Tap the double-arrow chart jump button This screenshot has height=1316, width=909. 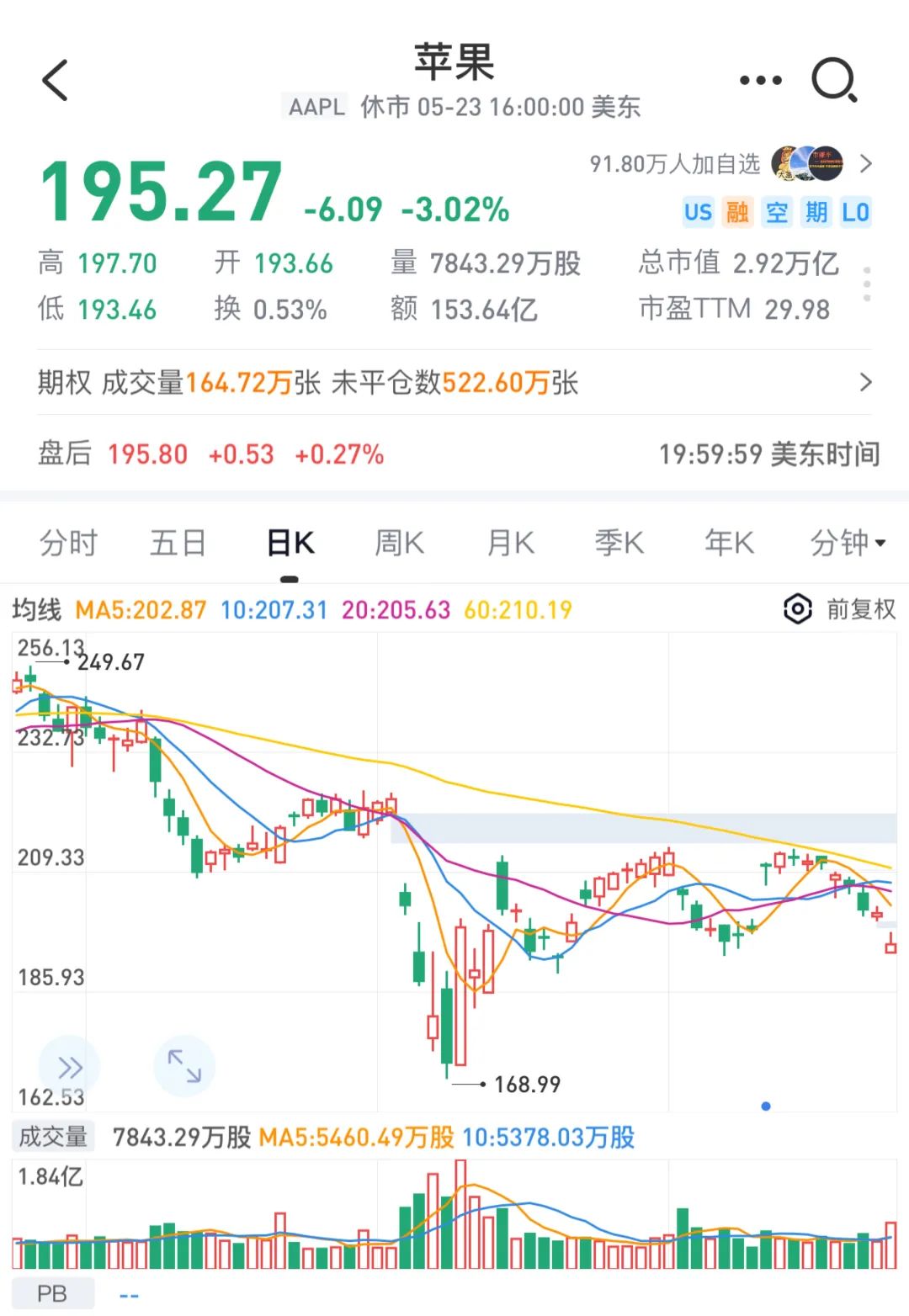coord(70,1067)
